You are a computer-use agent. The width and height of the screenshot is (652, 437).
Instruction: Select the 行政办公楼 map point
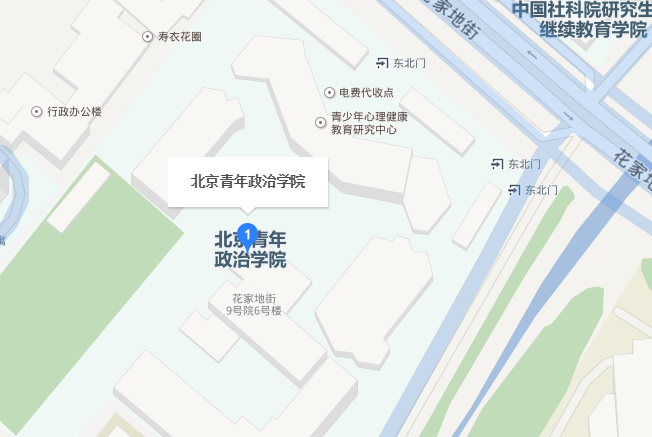(x=38, y=112)
